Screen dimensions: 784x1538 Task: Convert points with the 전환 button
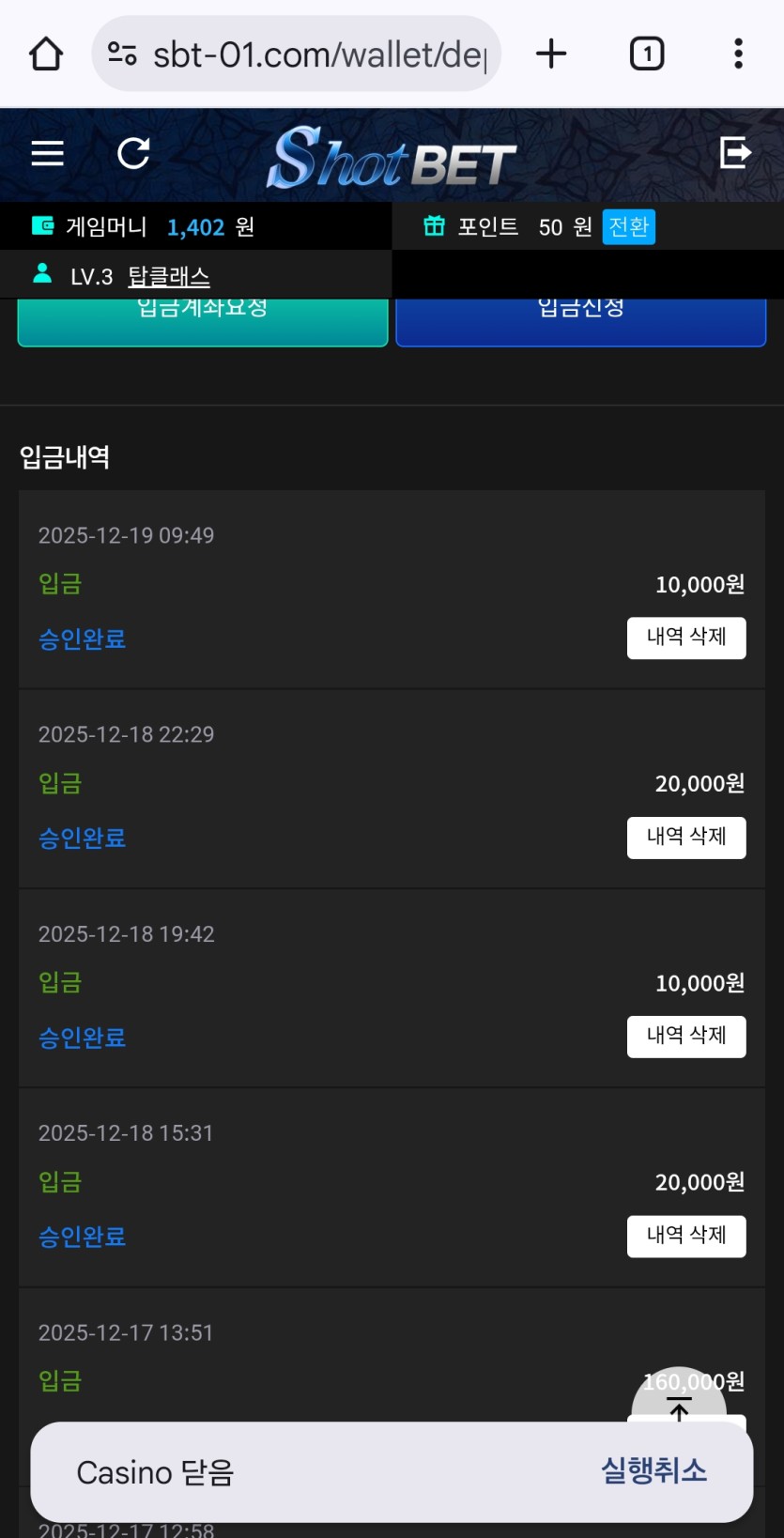point(628,227)
